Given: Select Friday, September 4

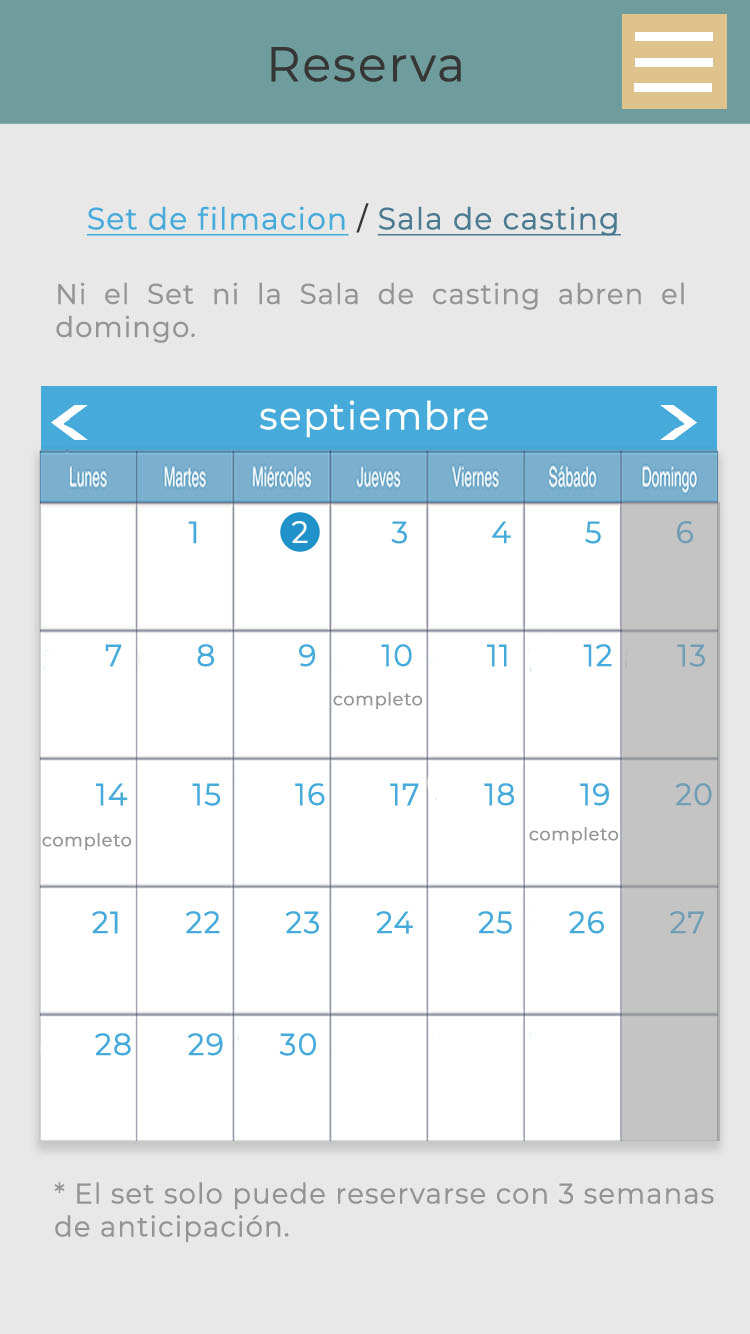Looking at the screenshot, I should pos(477,565).
